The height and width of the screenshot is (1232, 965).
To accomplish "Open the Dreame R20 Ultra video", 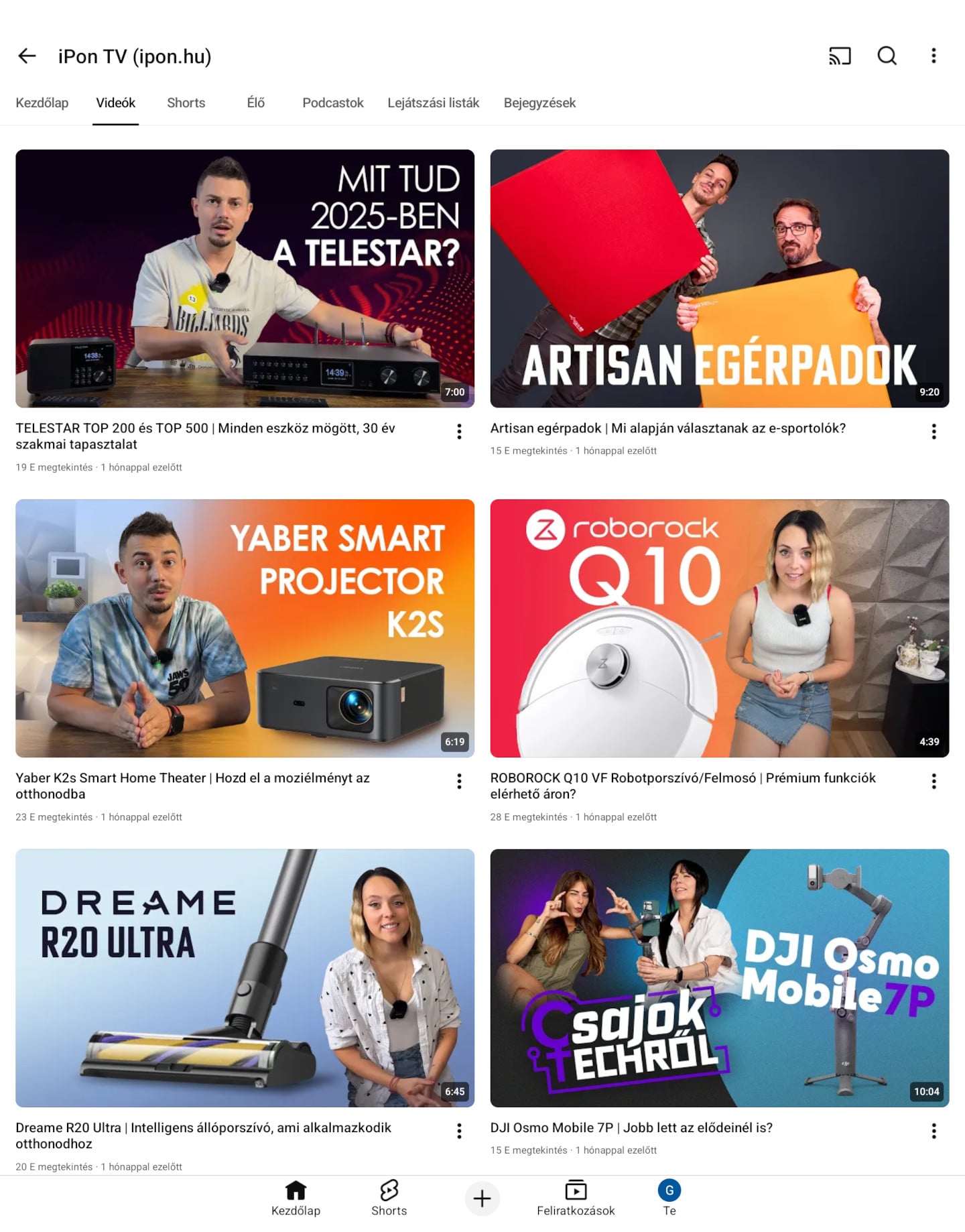I will click(x=245, y=978).
